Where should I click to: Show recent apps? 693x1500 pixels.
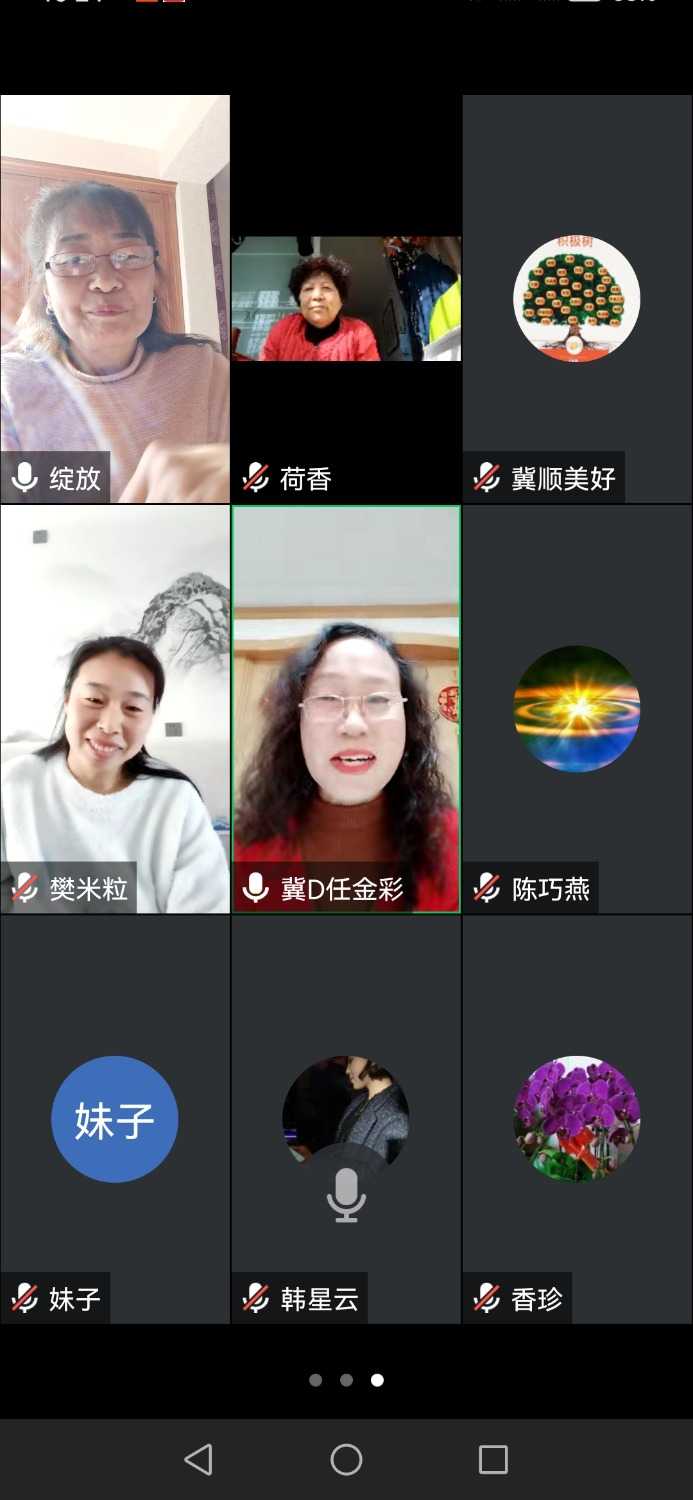[493, 1460]
